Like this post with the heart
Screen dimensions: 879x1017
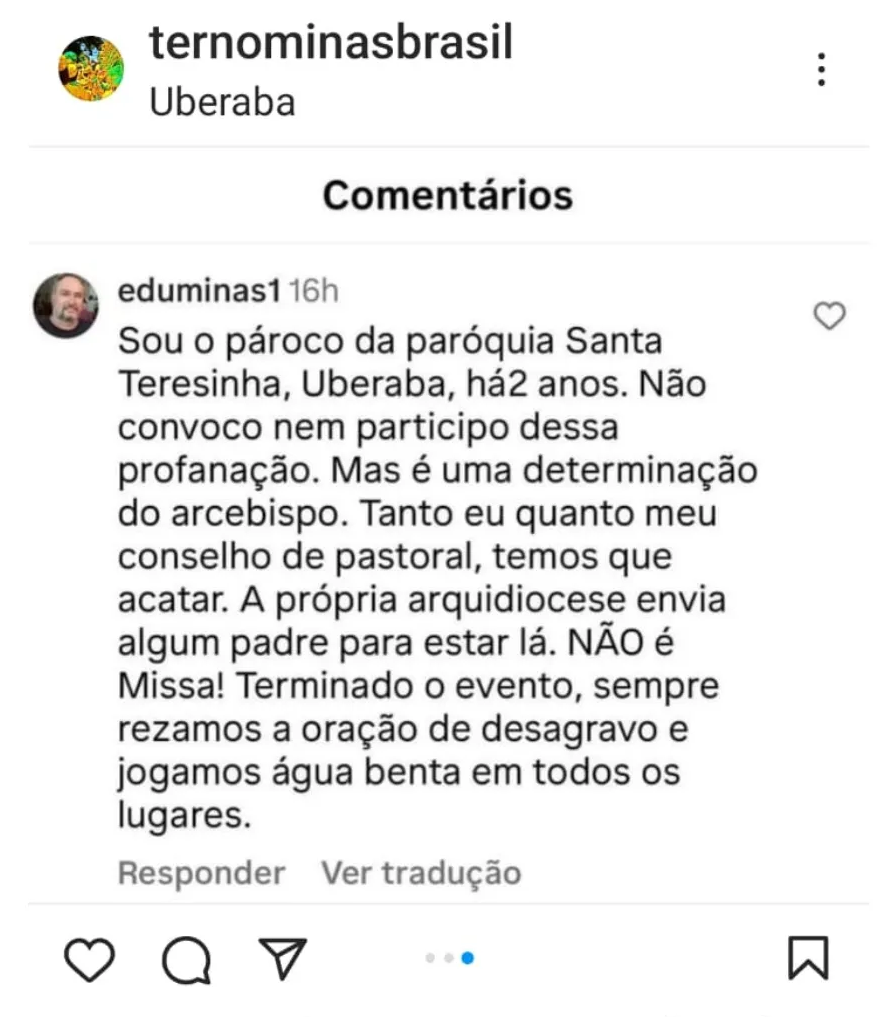point(90,960)
